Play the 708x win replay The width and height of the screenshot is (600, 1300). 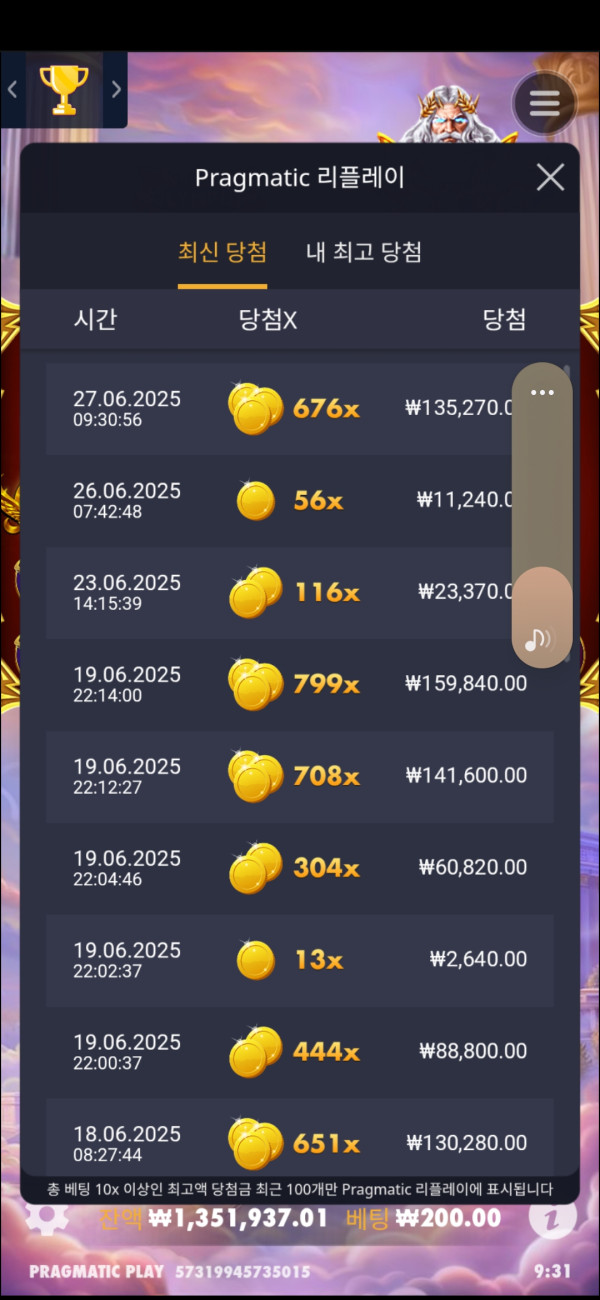(x=300, y=775)
